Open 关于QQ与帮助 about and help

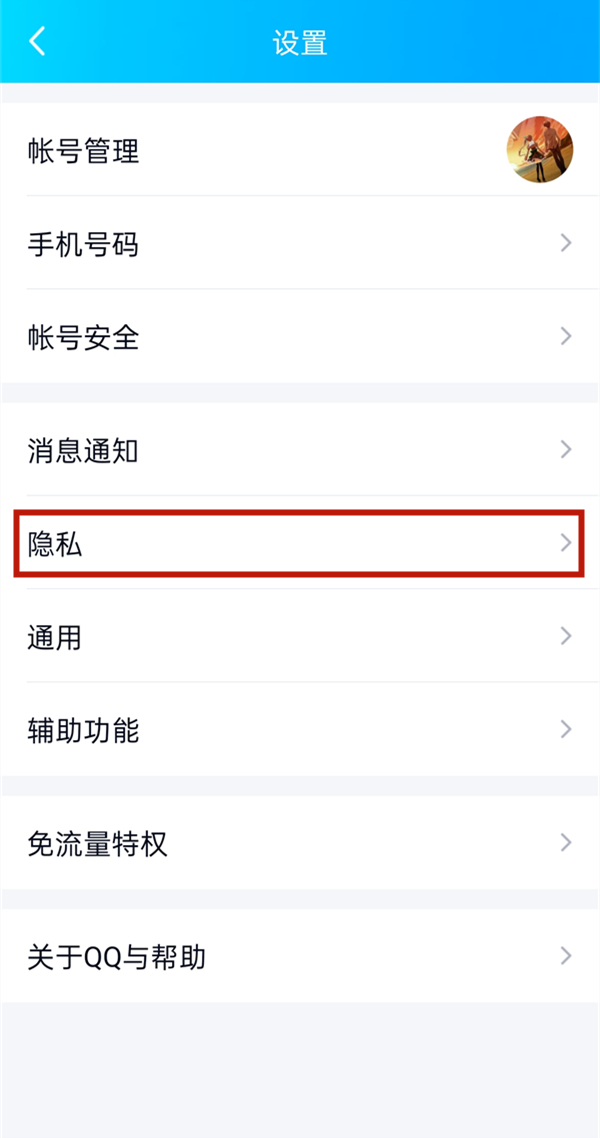(300, 956)
